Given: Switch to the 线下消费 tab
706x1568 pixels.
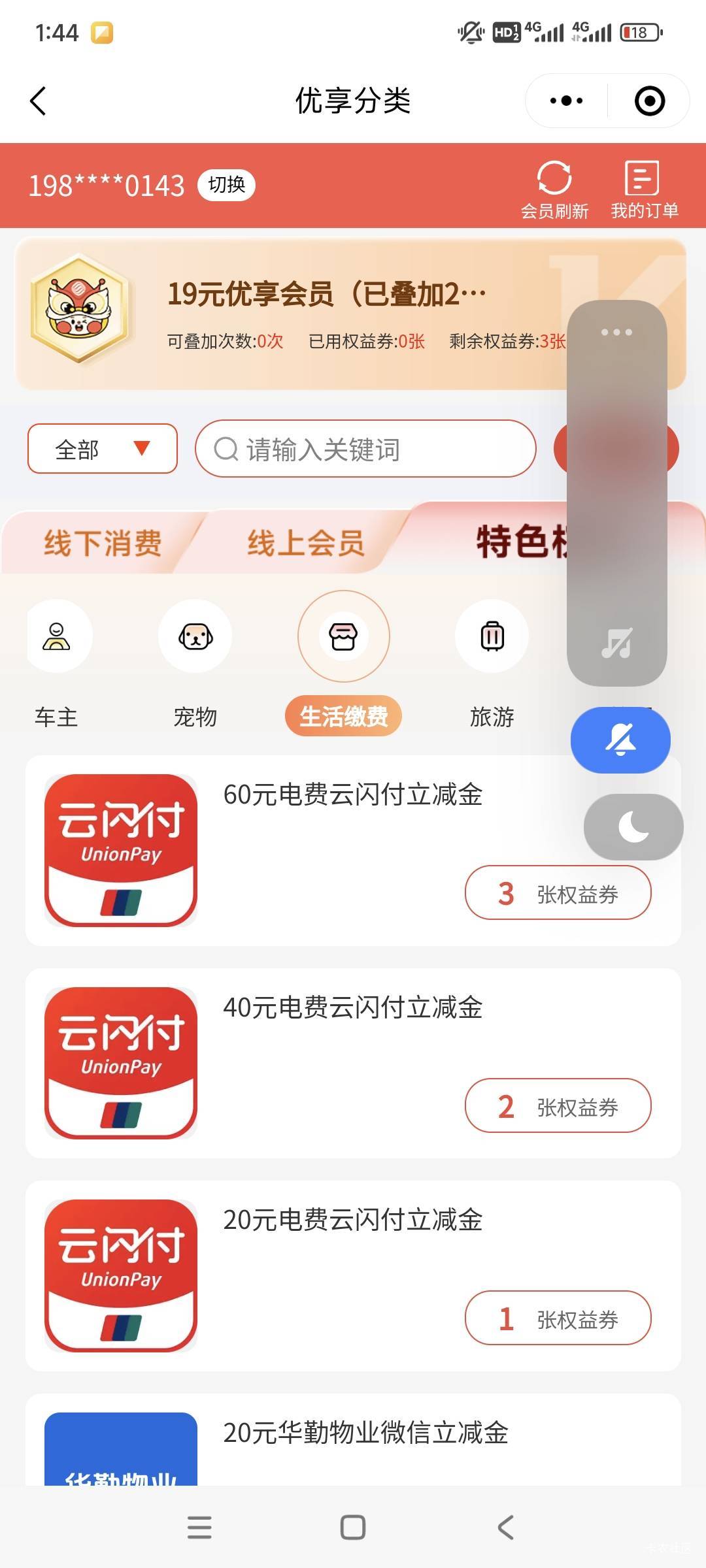Looking at the screenshot, I should (x=103, y=543).
